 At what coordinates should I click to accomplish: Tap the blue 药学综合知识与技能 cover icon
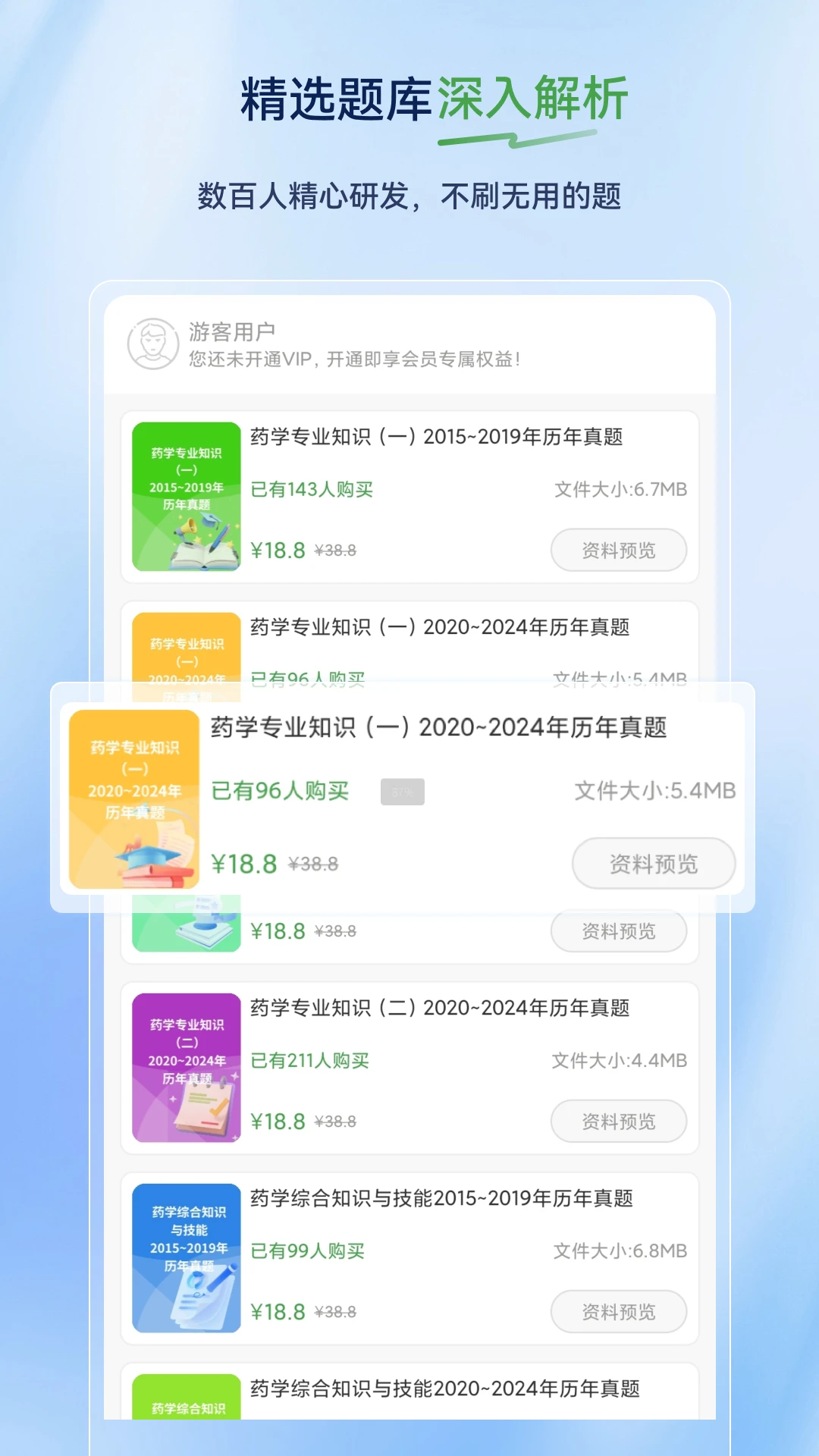tap(187, 1256)
